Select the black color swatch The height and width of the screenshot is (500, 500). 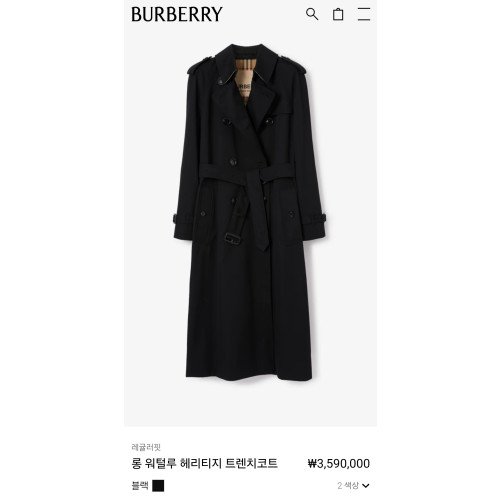[x=158, y=486]
